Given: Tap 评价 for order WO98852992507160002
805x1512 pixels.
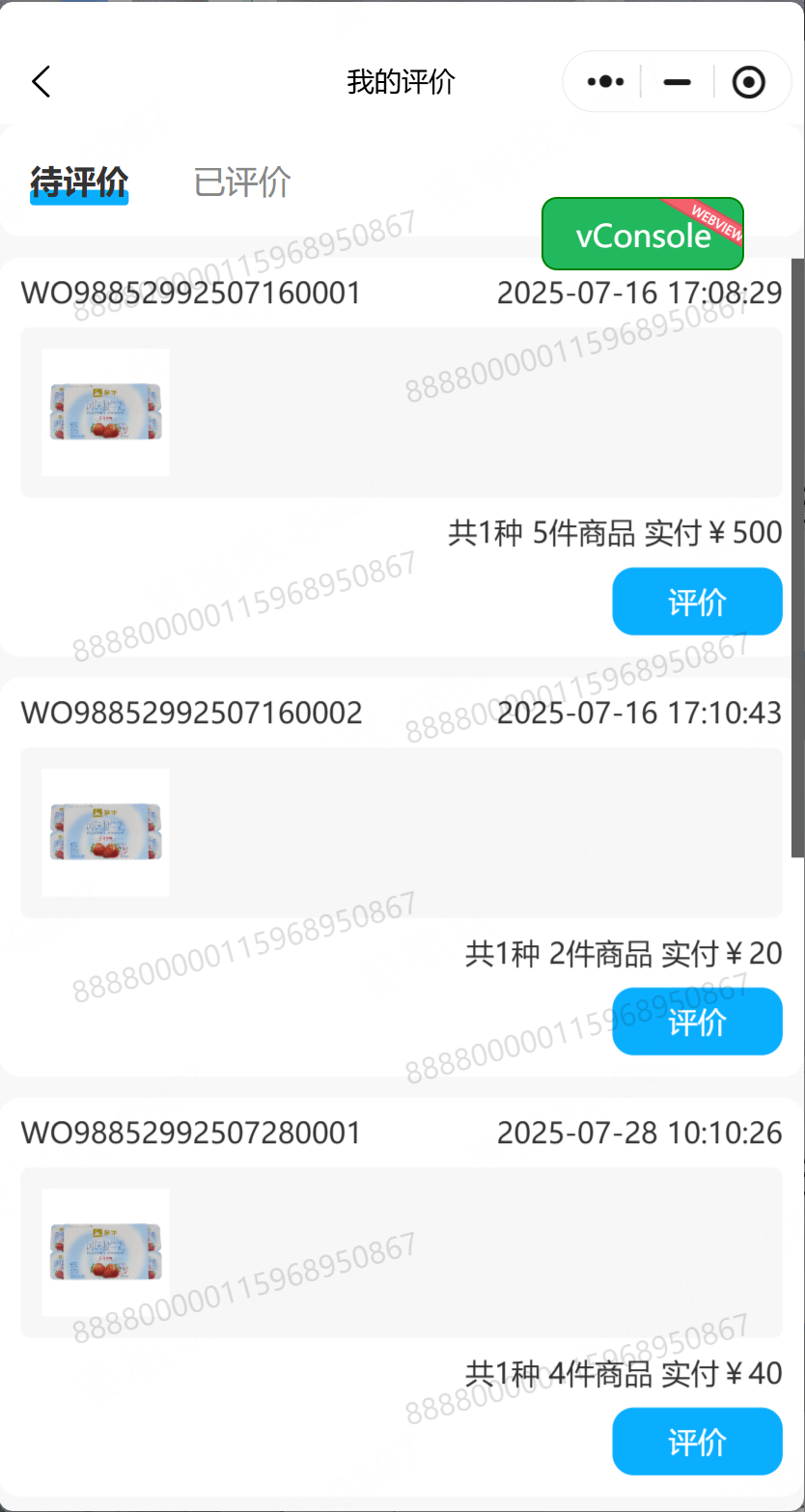Looking at the screenshot, I should pos(697,1022).
